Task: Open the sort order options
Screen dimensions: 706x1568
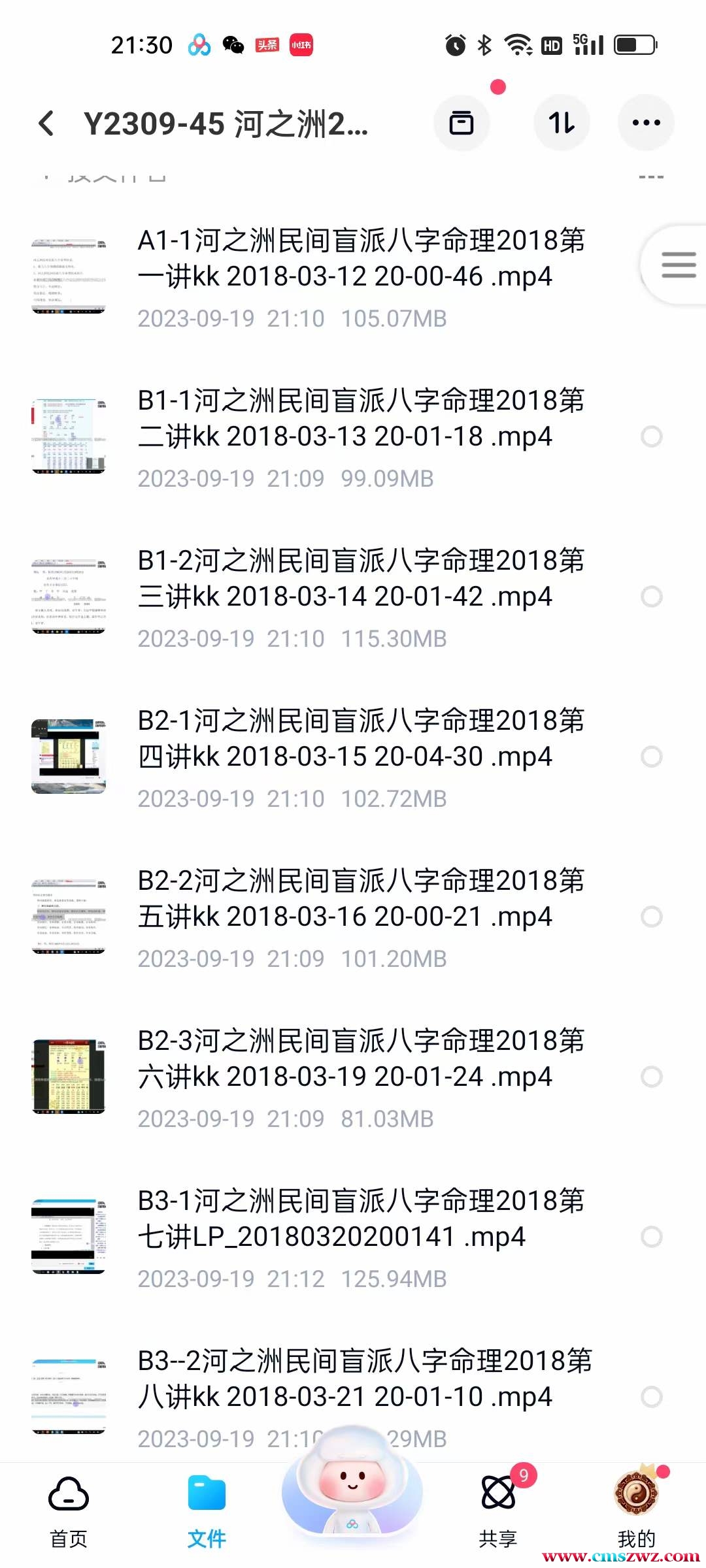Action: click(562, 123)
